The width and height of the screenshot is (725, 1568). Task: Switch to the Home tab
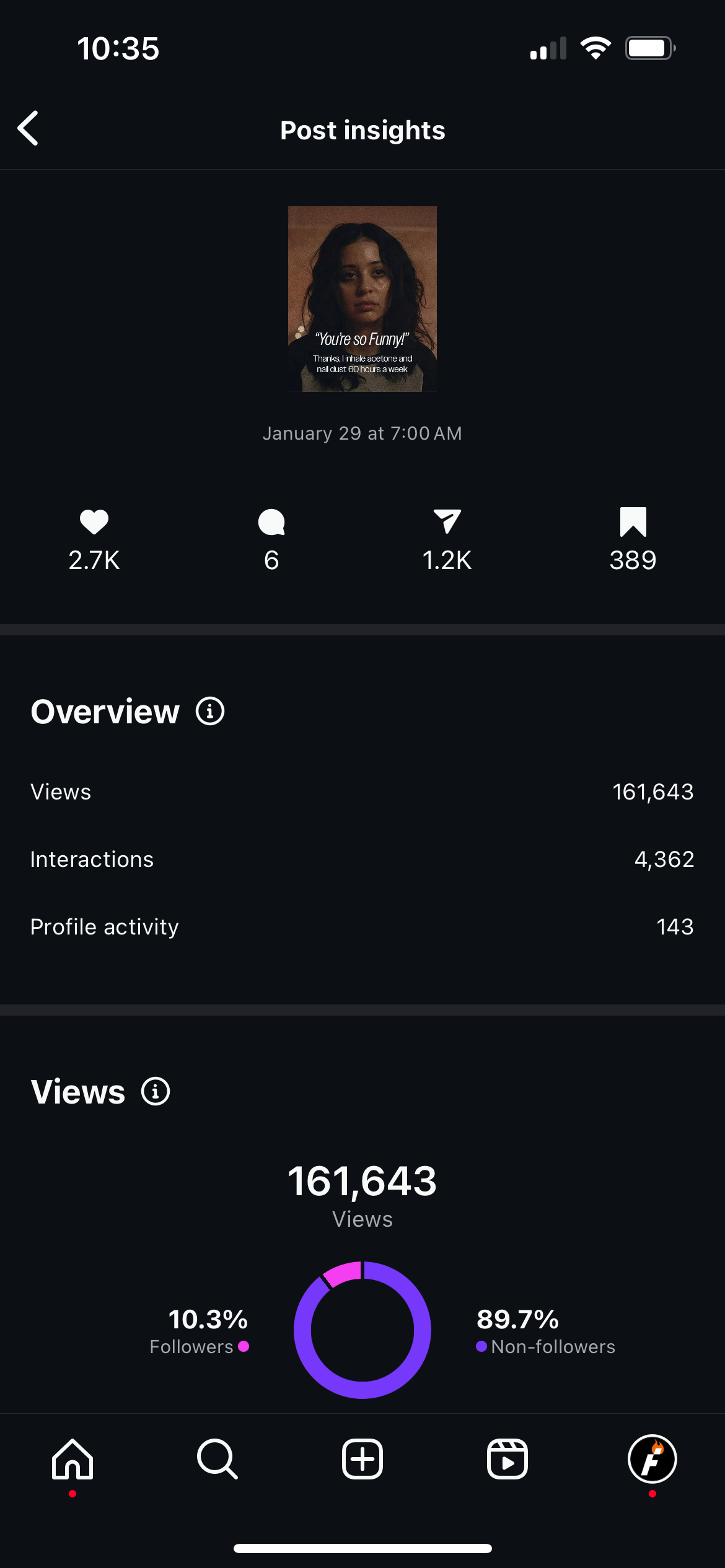(x=72, y=1459)
